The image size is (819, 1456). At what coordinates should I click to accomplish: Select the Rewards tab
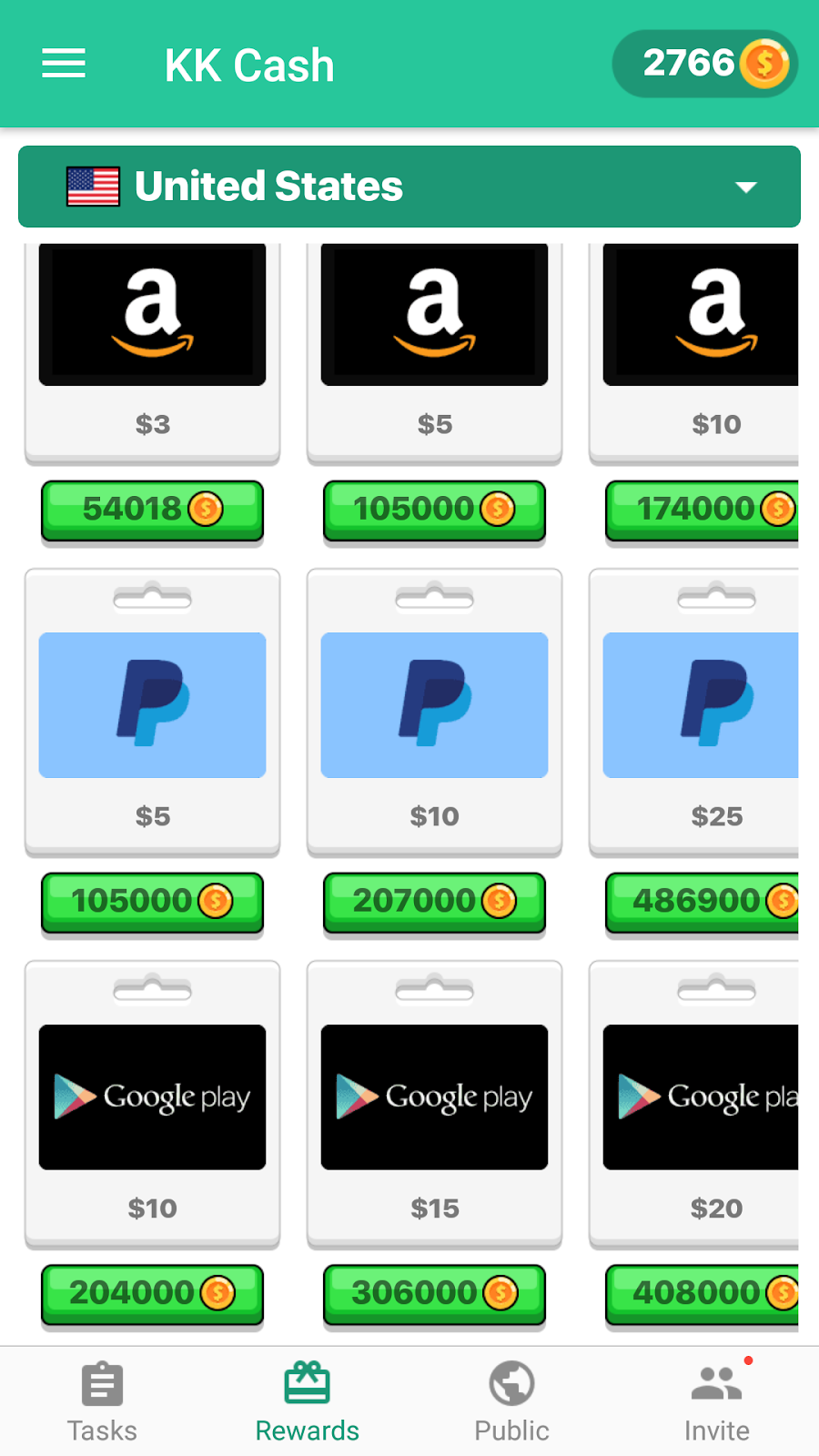pos(307,1402)
